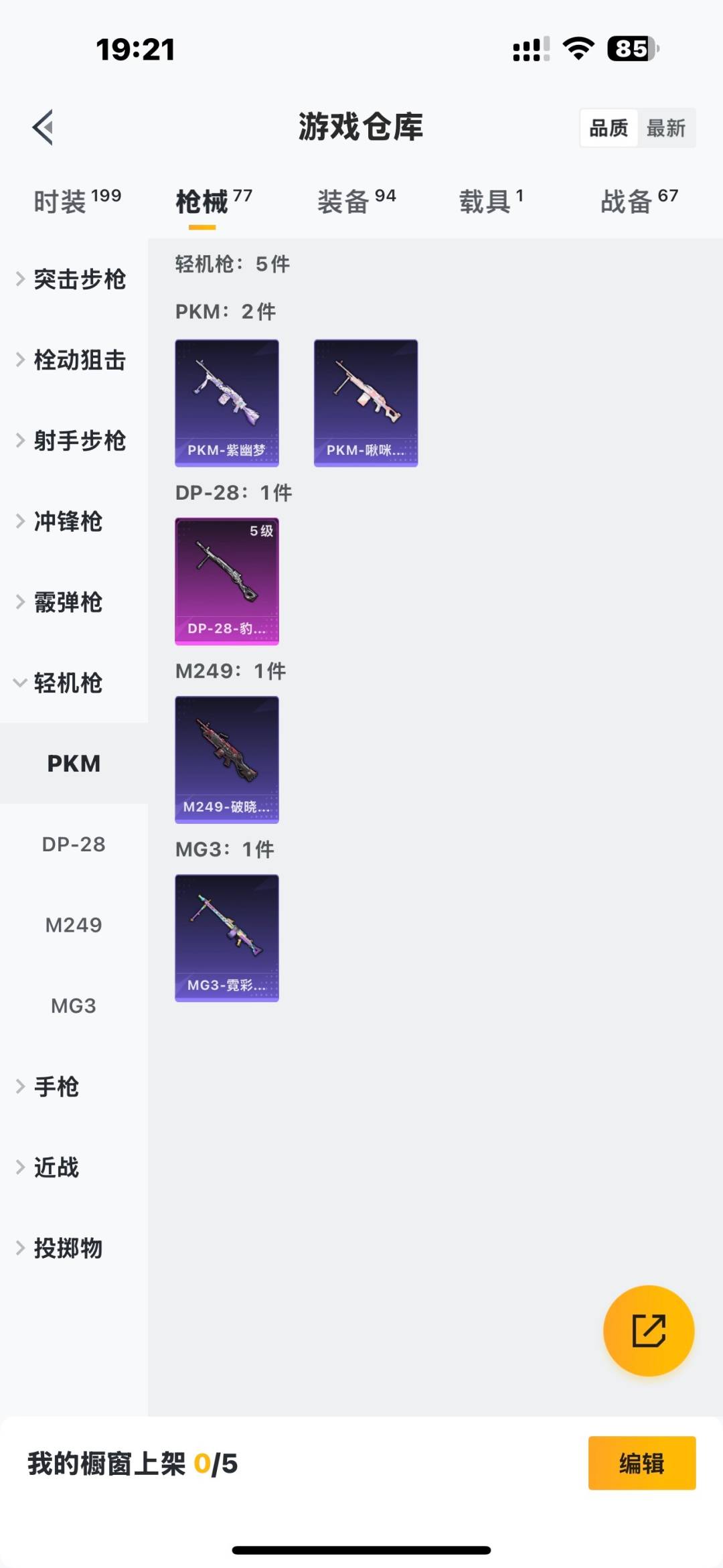Tap the back arrow to leave 游戏仓库

[x=42, y=127]
